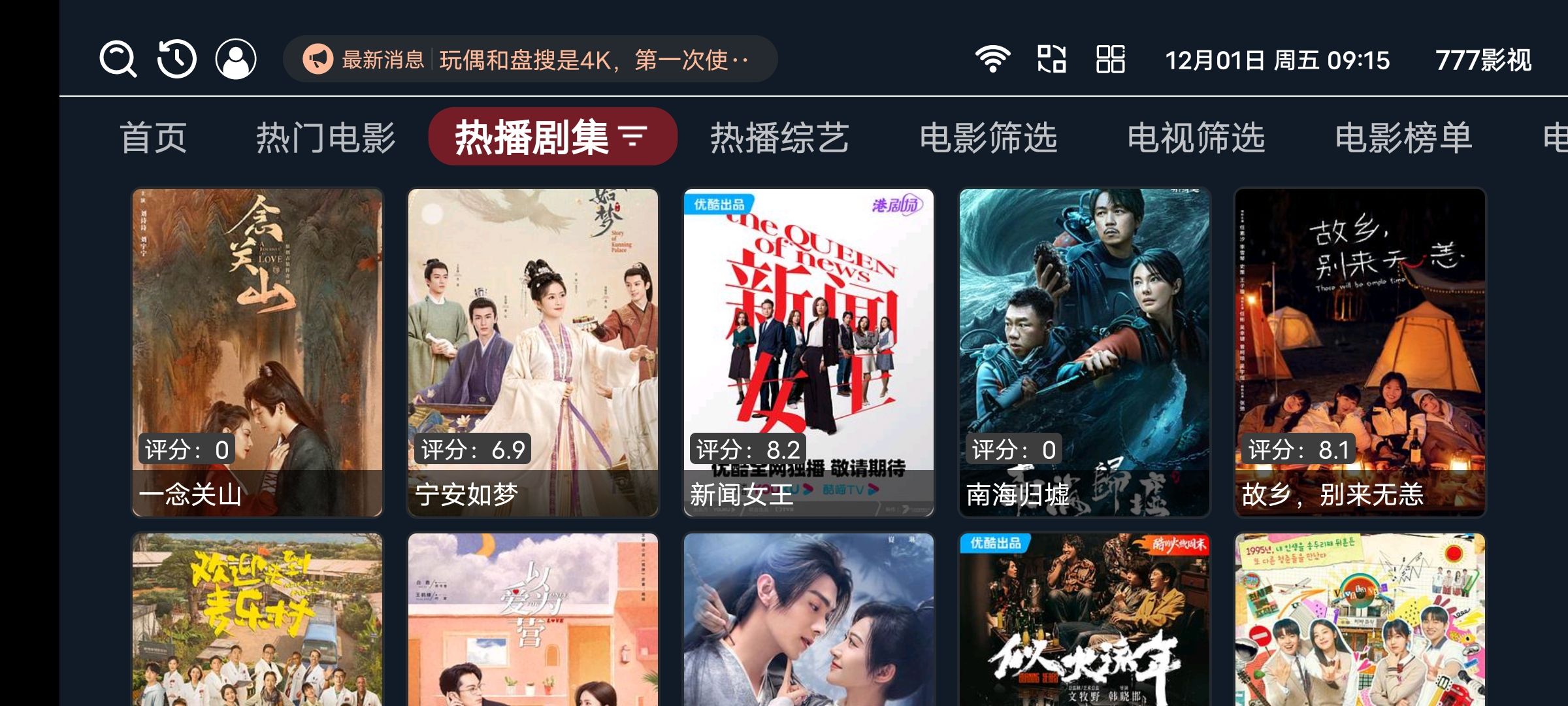
Task: Switch to the 热播综艺 tab
Action: click(x=779, y=138)
